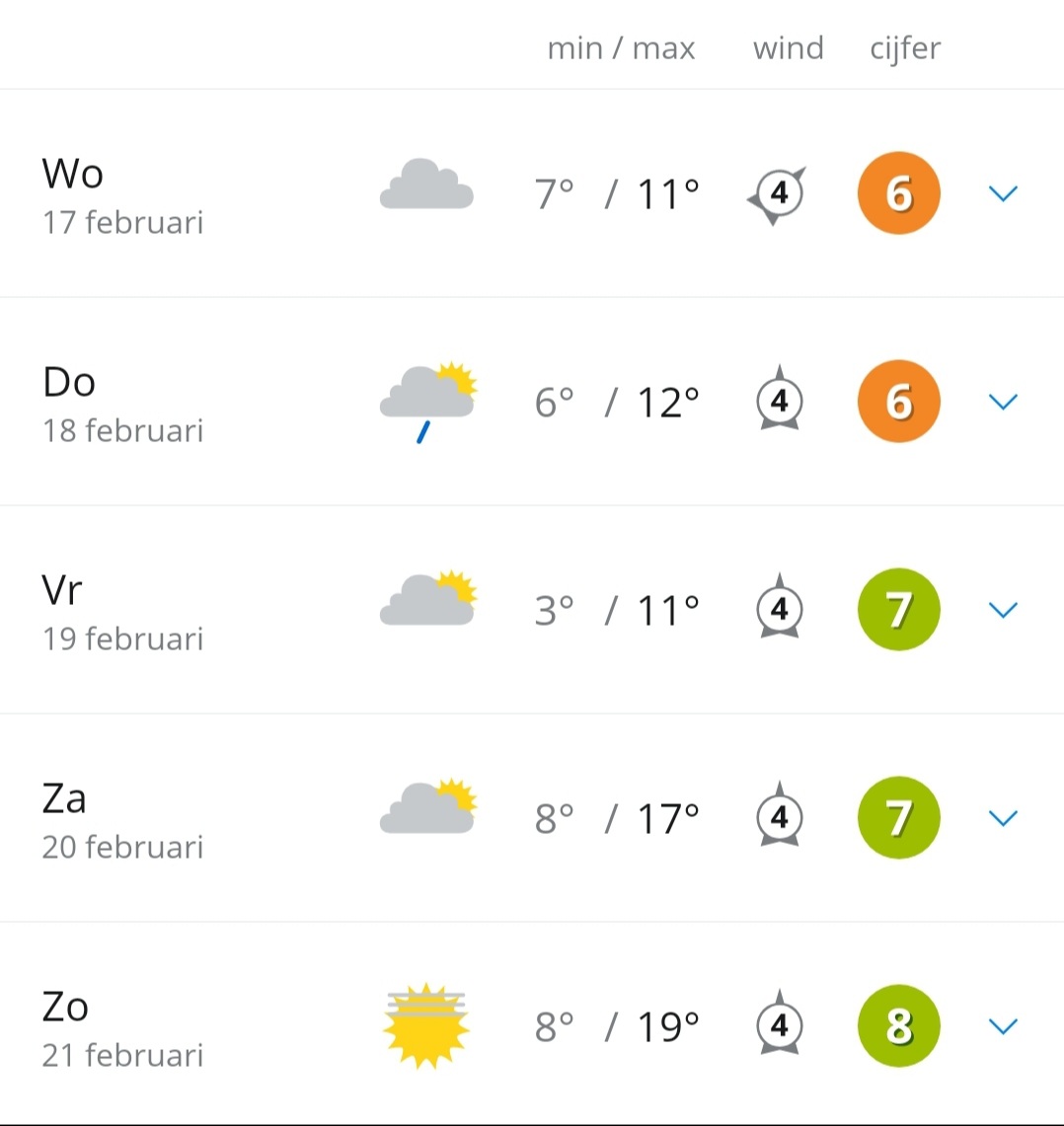
Task: Expand the Za 20 februari forecast chevron
Action: [1003, 818]
